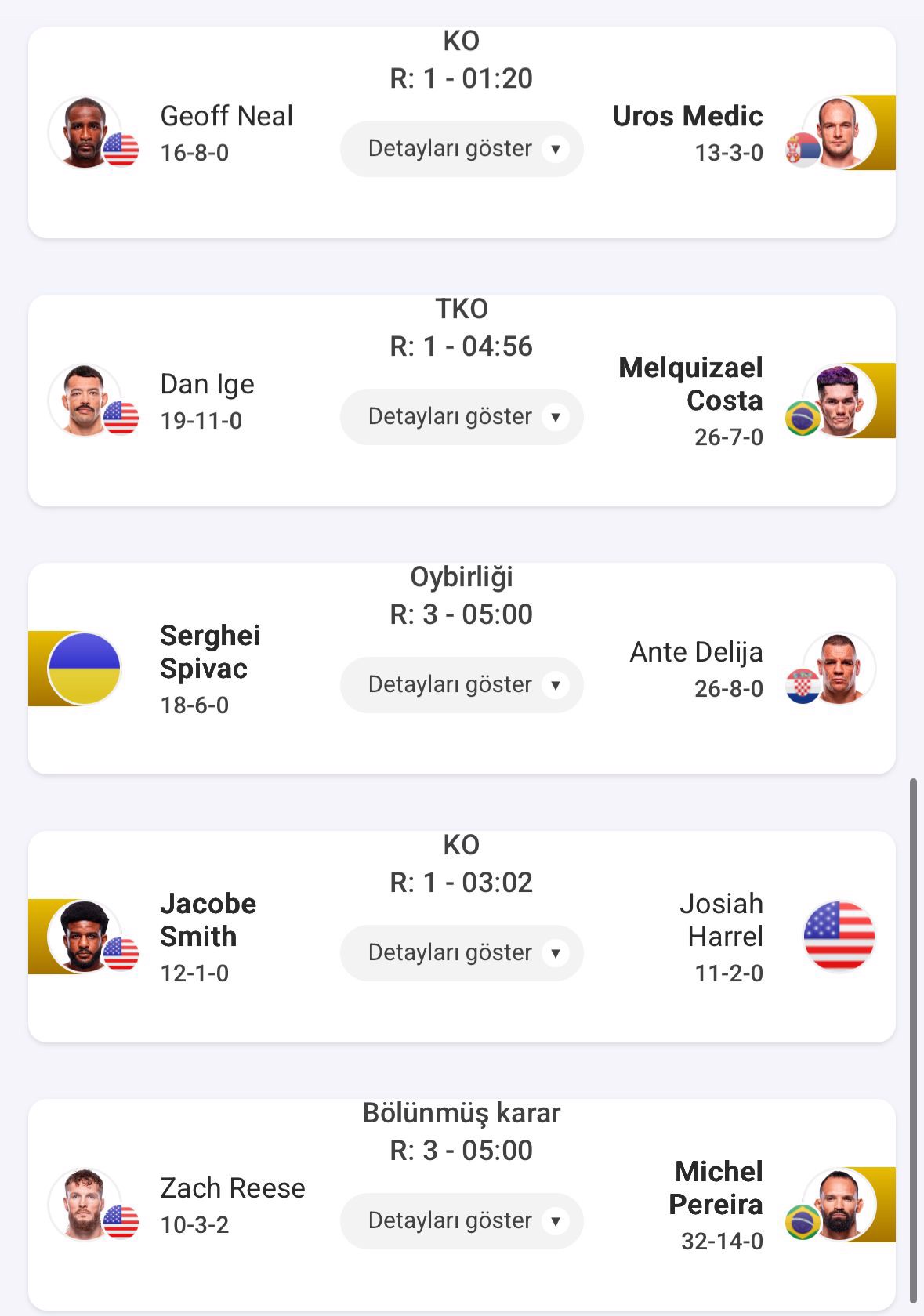Image resolution: width=924 pixels, height=1316 pixels.
Task: Open Michel Pereira's fighter profile
Action: click(x=716, y=1188)
